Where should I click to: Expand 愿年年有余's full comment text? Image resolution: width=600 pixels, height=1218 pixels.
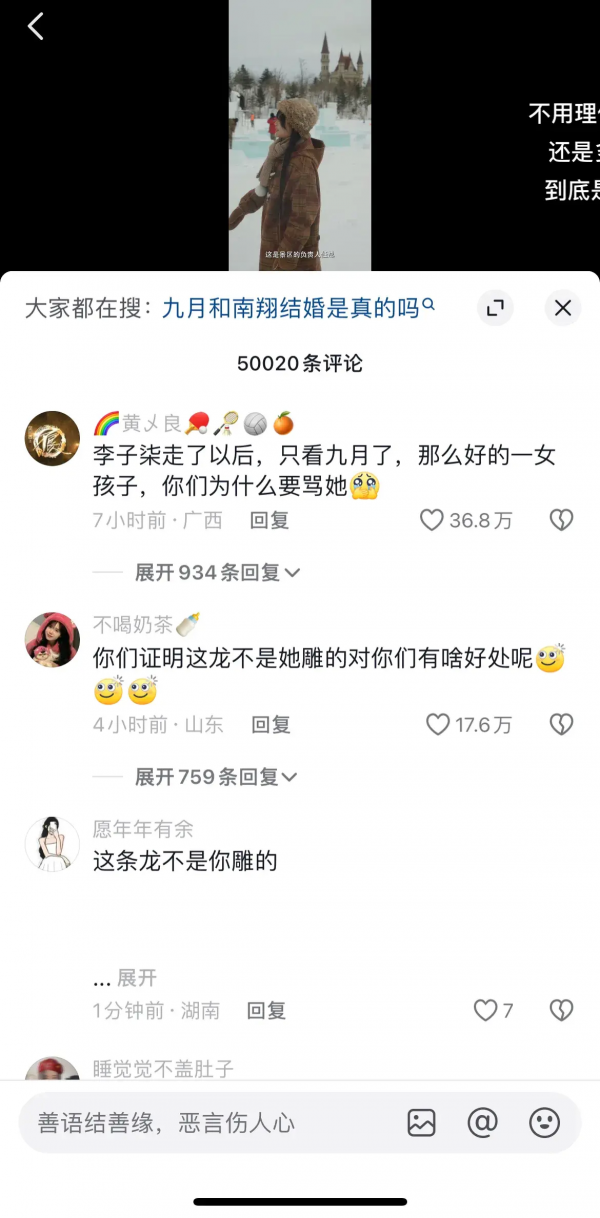[136, 977]
